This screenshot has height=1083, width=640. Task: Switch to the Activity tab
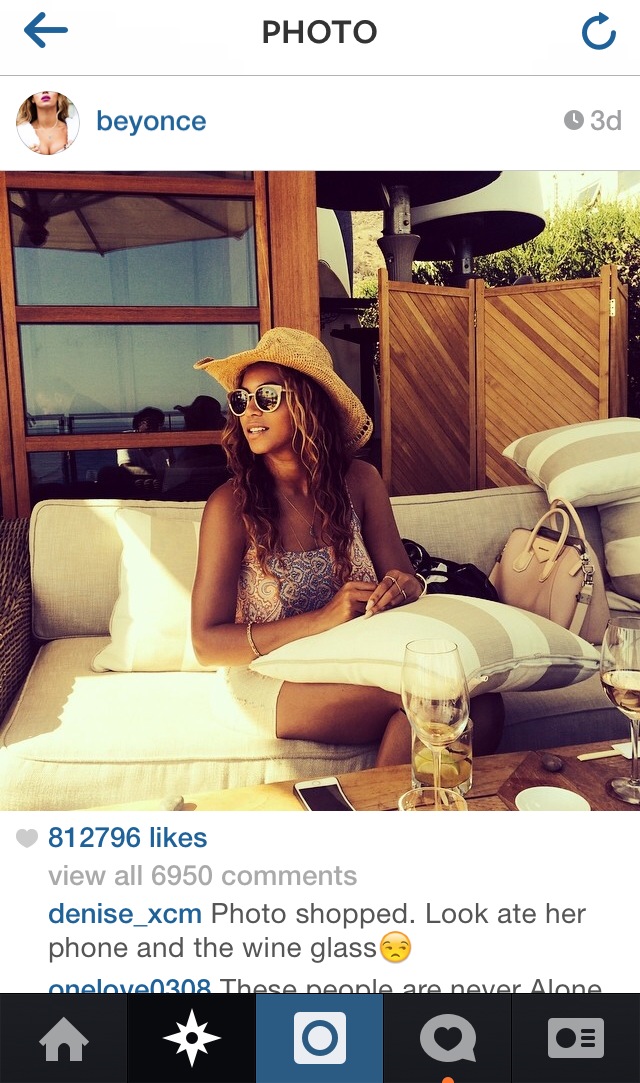pos(447,1038)
